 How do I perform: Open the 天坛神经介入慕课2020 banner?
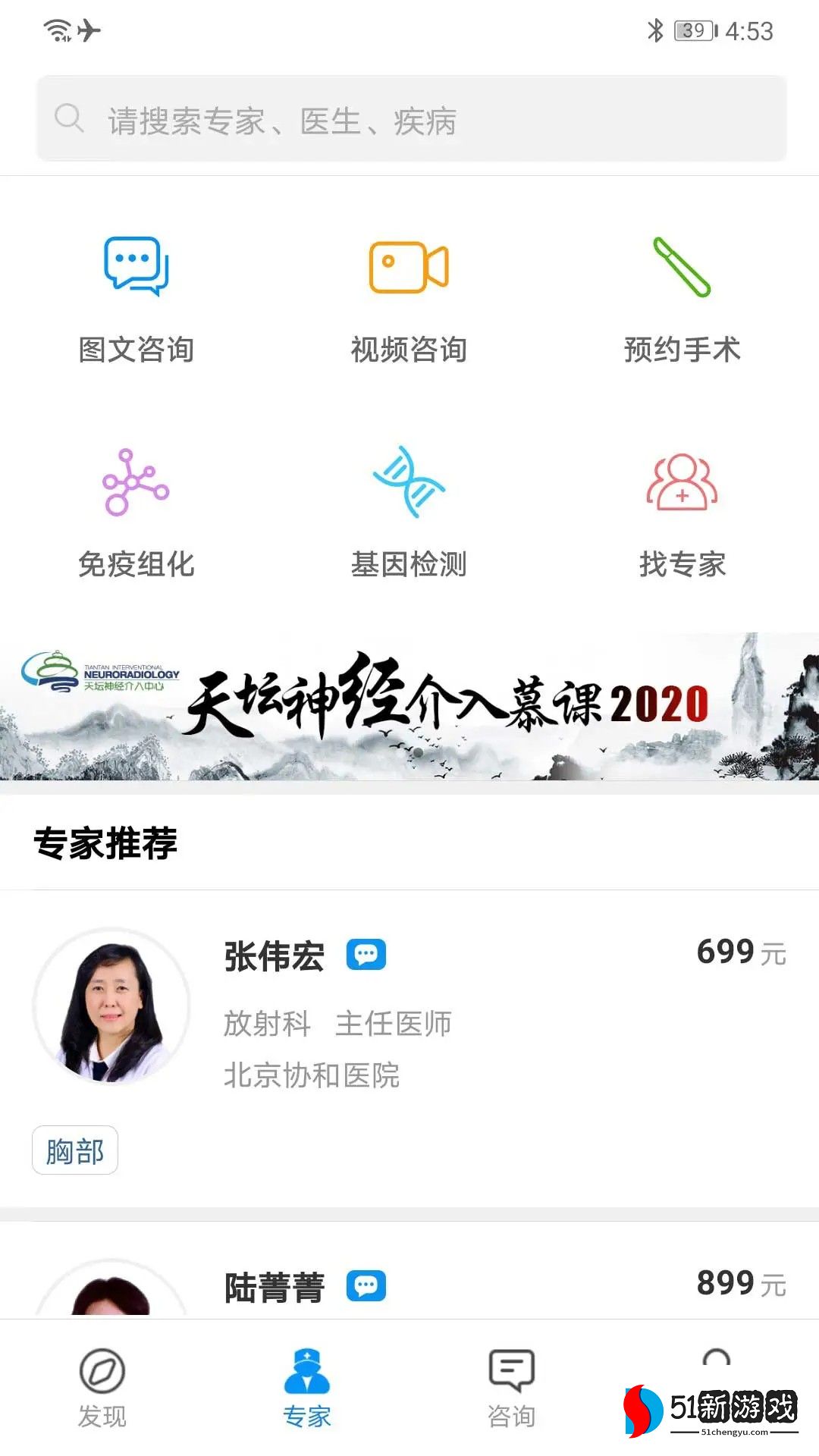pyautogui.click(x=409, y=706)
